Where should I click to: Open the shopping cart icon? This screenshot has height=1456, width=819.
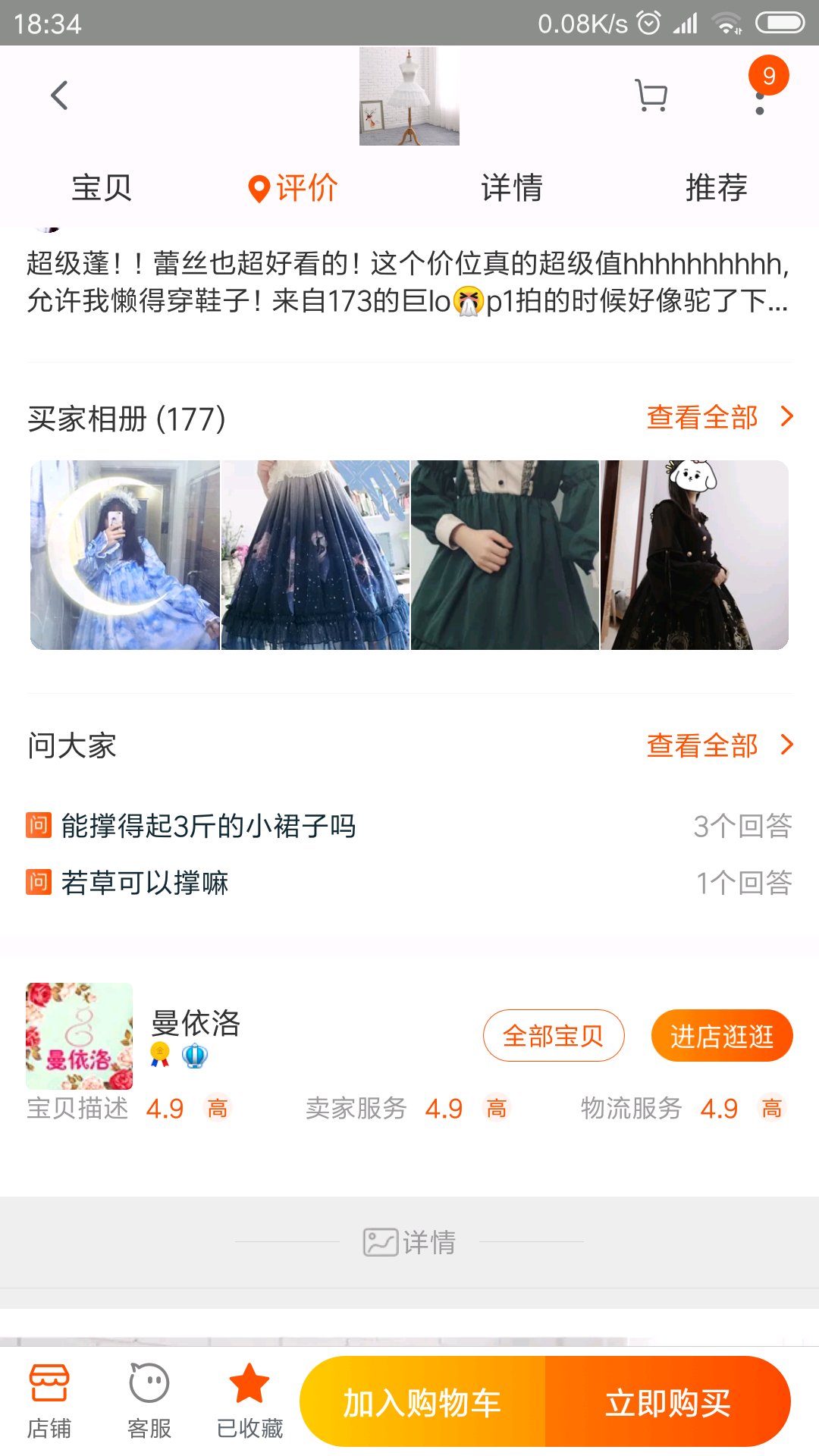[651, 96]
